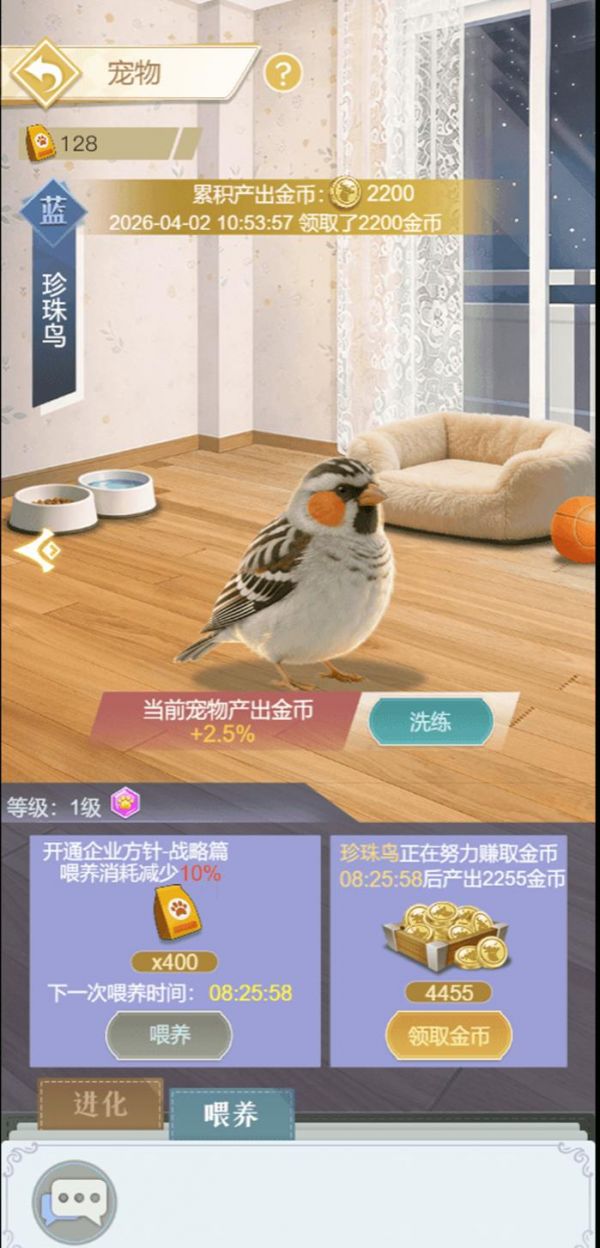Tap the 洗练 button

pos(430,722)
